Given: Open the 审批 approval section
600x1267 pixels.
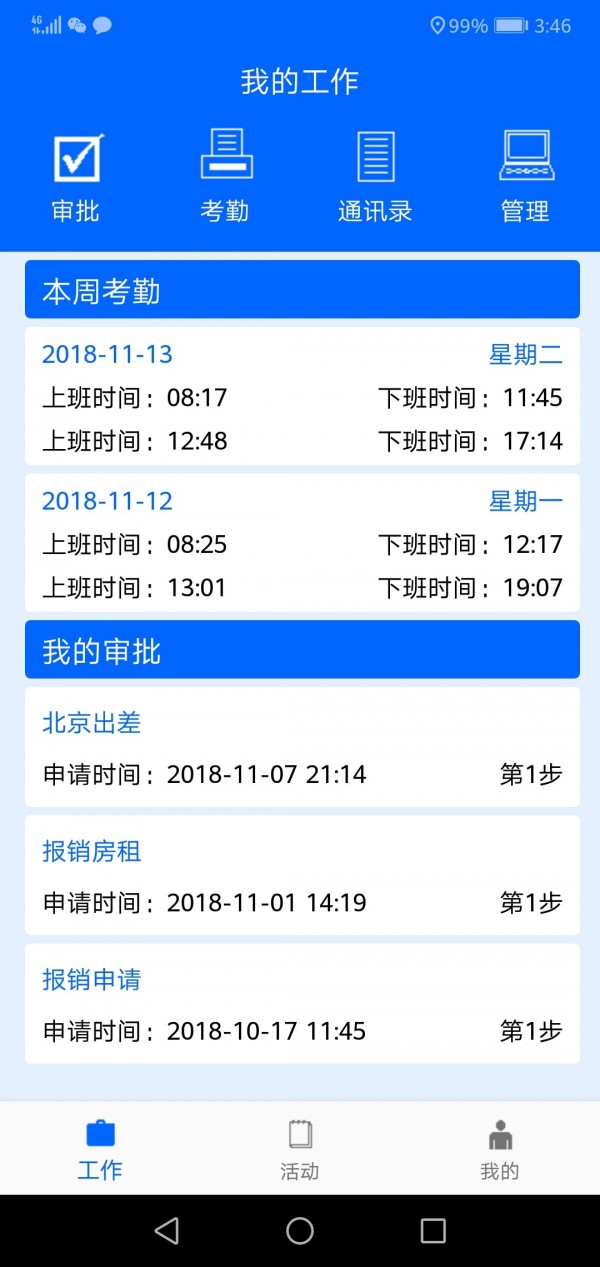Looking at the screenshot, I should pyautogui.click(x=76, y=176).
